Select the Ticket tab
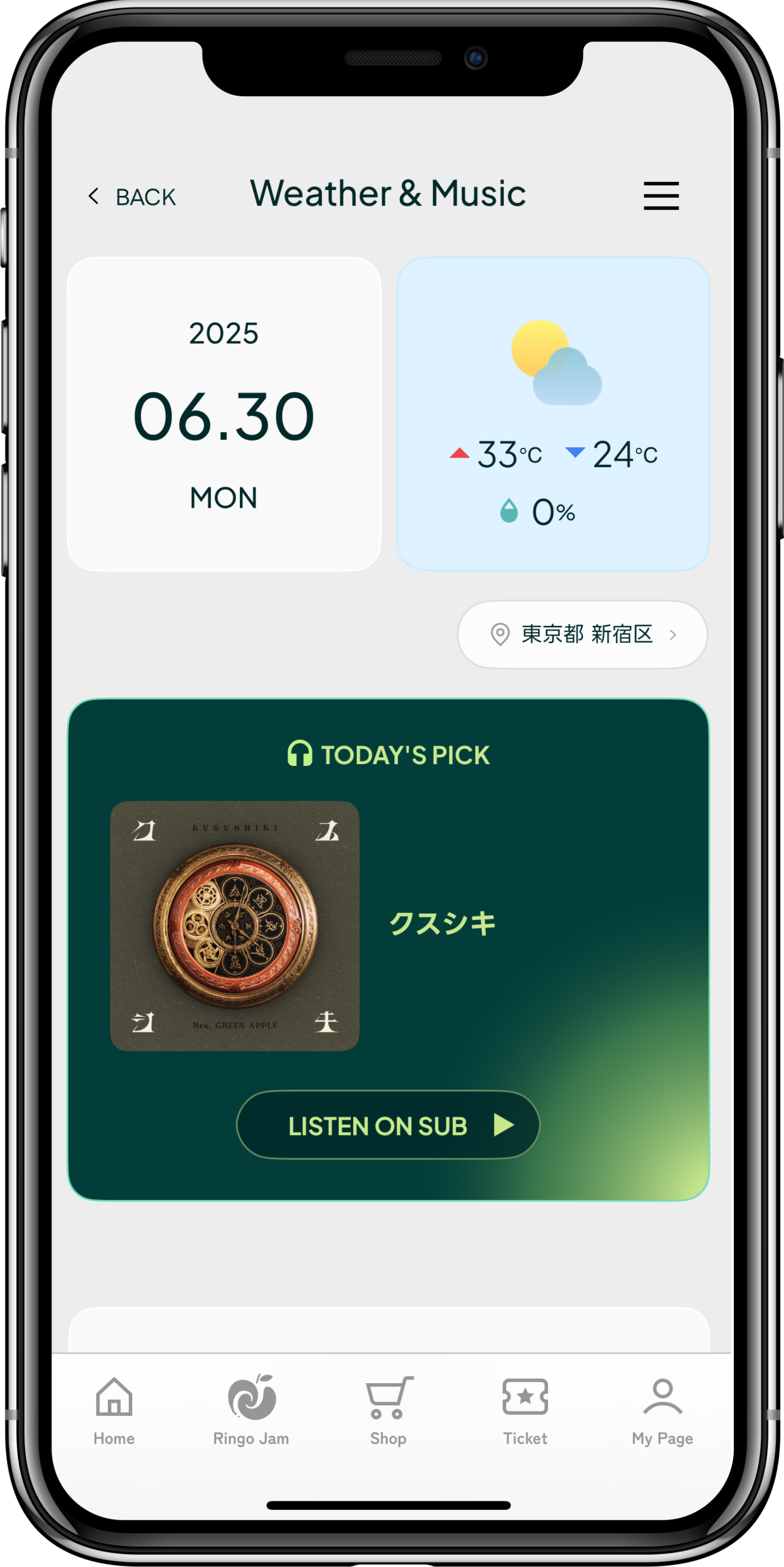 point(525,1411)
